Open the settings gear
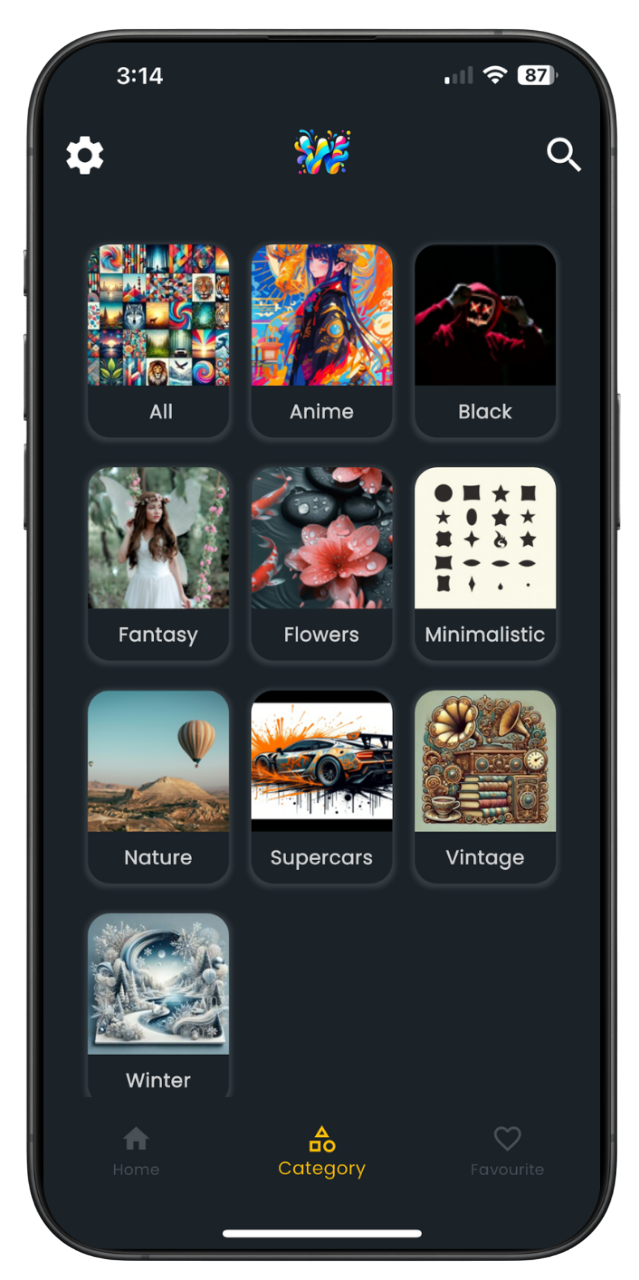The image size is (639, 1280). [x=85, y=155]
